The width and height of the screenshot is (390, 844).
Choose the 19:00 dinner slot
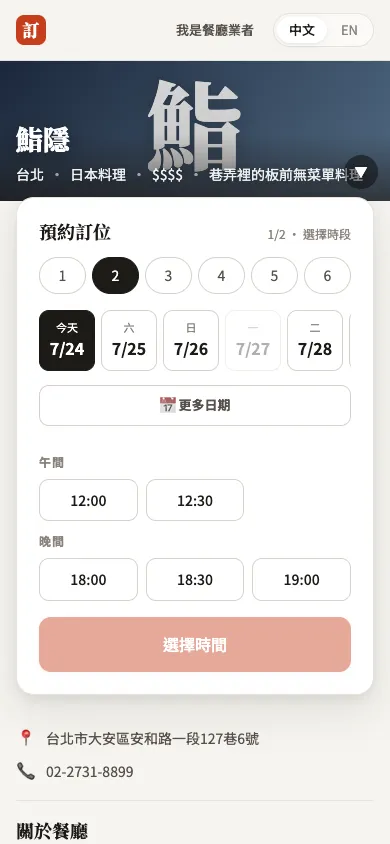point(301,580)
